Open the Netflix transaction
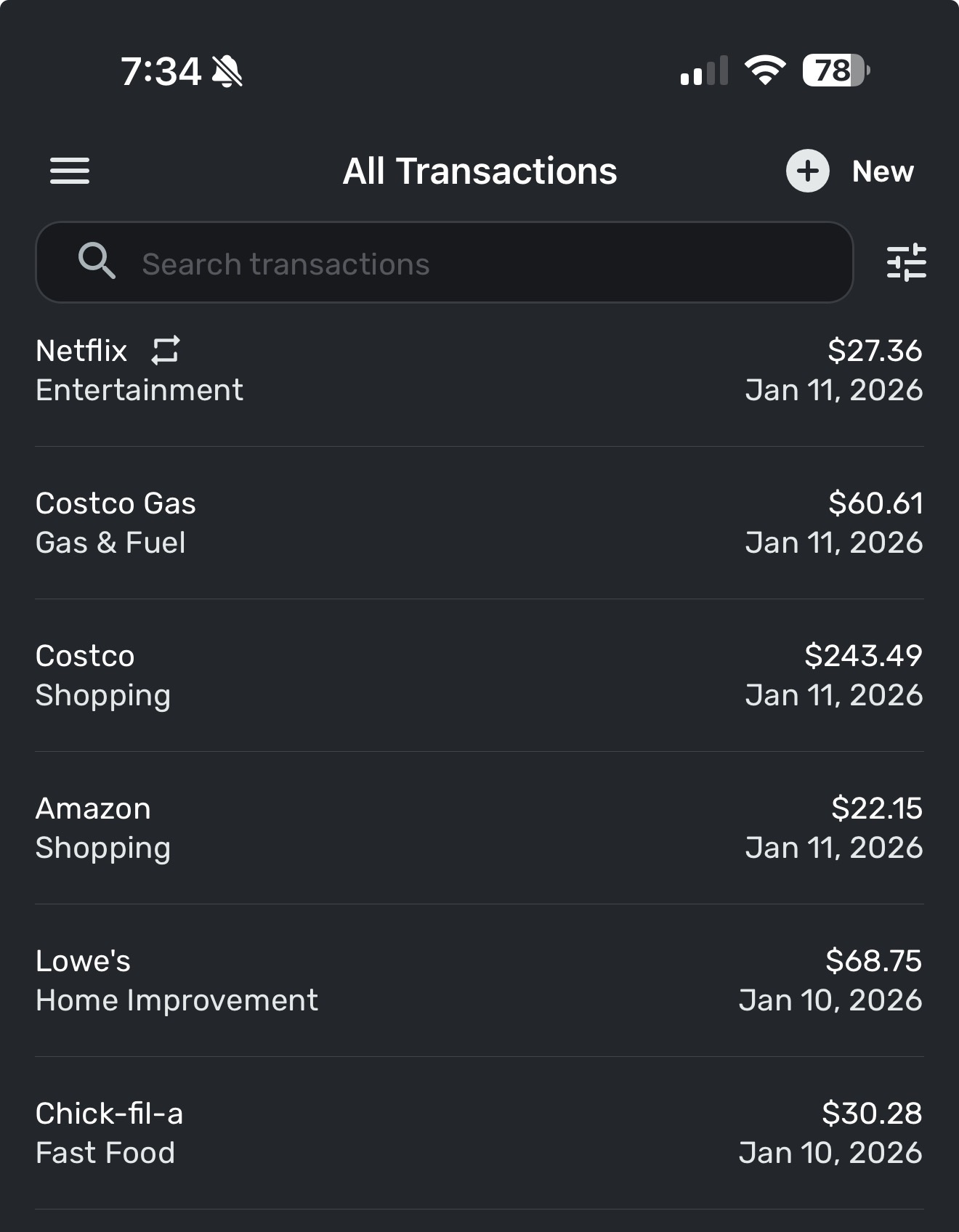The width and height of the screenshot is (959, 1232). pyautogui.click(x=479, y=370)
